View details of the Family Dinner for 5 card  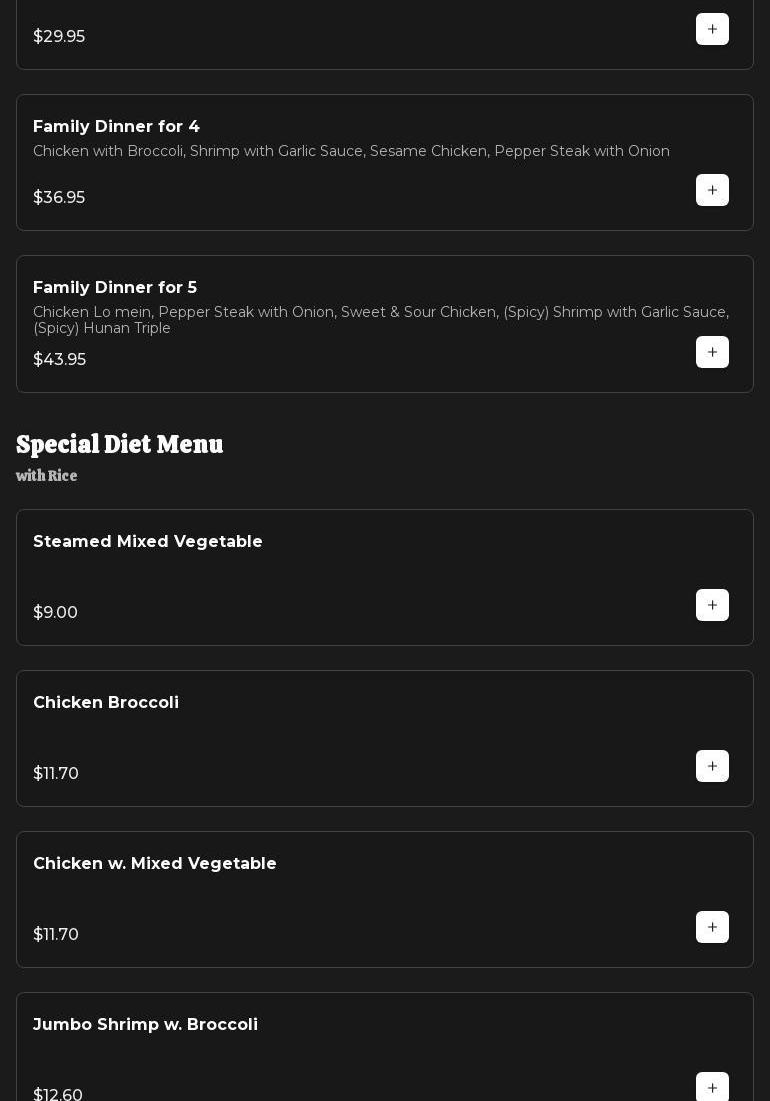[350, 323]
